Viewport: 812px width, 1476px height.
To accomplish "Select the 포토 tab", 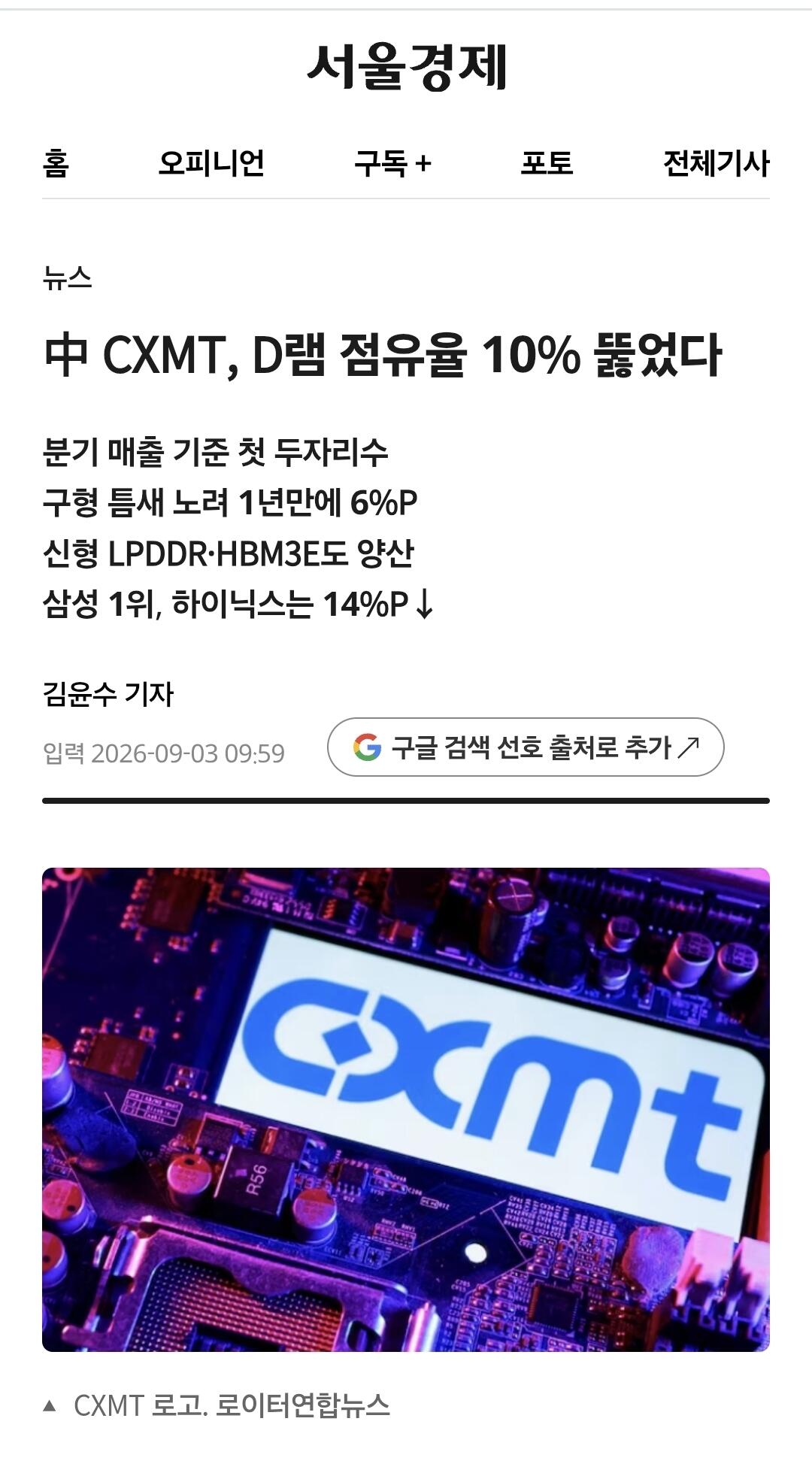I will 547,163.
